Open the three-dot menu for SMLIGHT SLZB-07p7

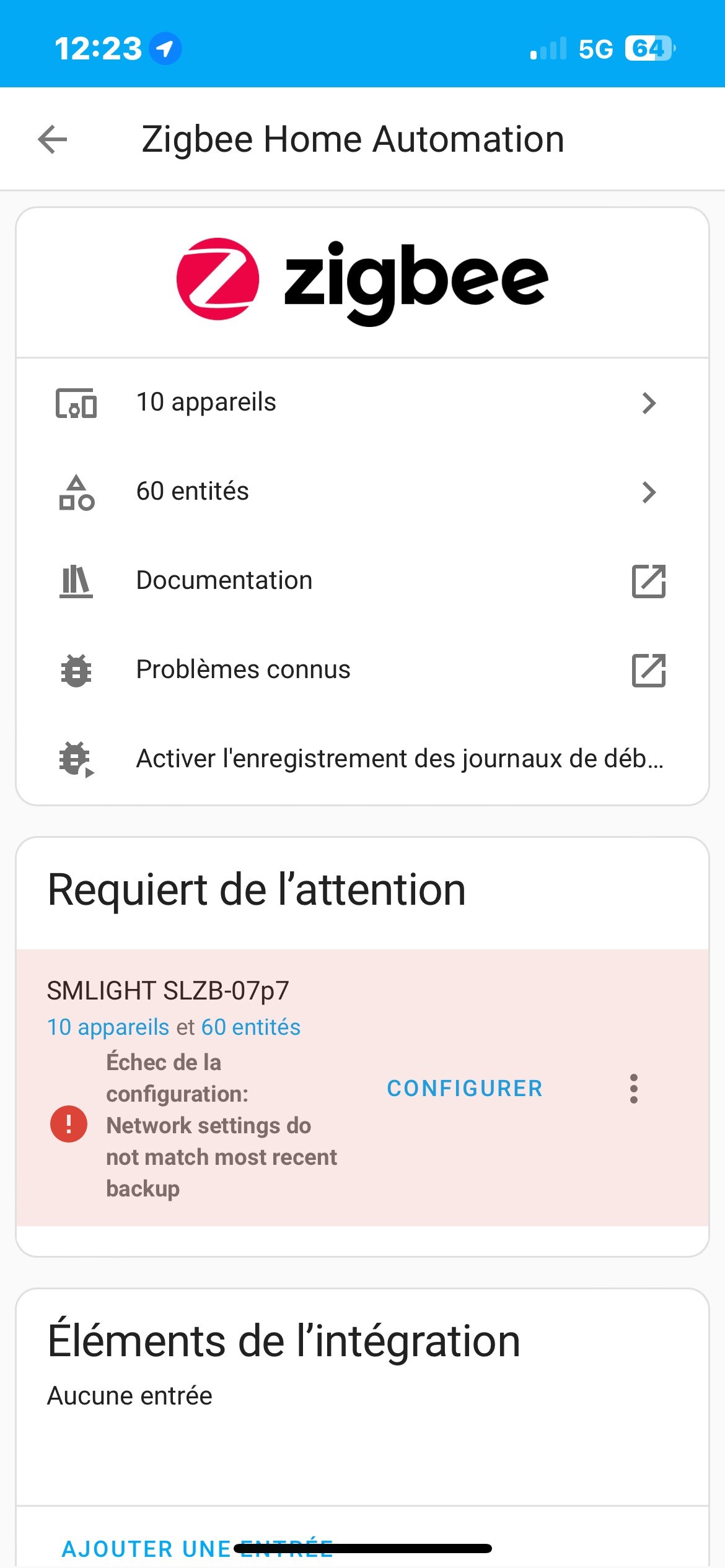[633, 1089]
